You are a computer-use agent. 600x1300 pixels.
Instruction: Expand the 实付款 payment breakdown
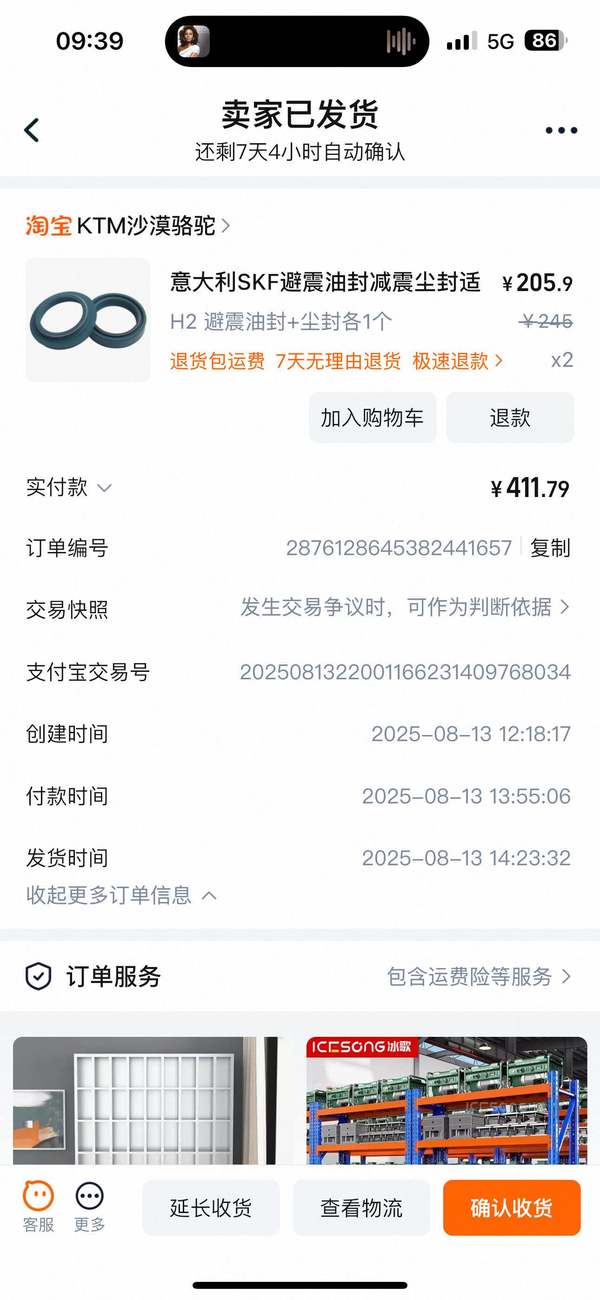point(70,488)
